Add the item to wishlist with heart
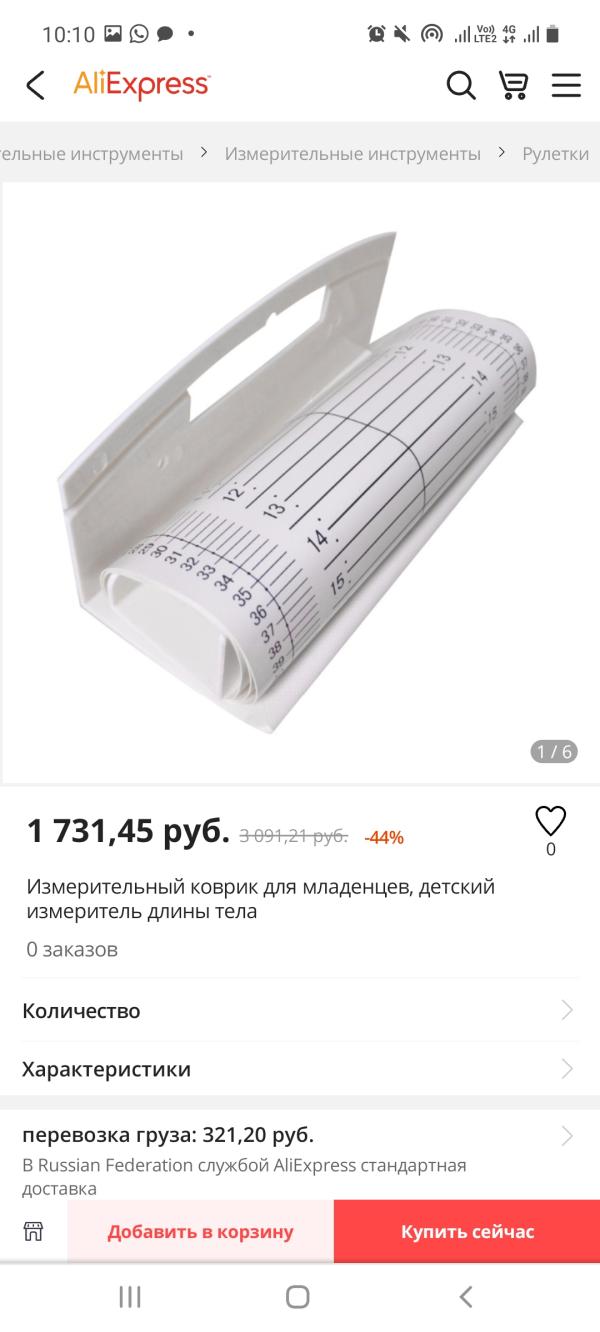 point(550,822)
